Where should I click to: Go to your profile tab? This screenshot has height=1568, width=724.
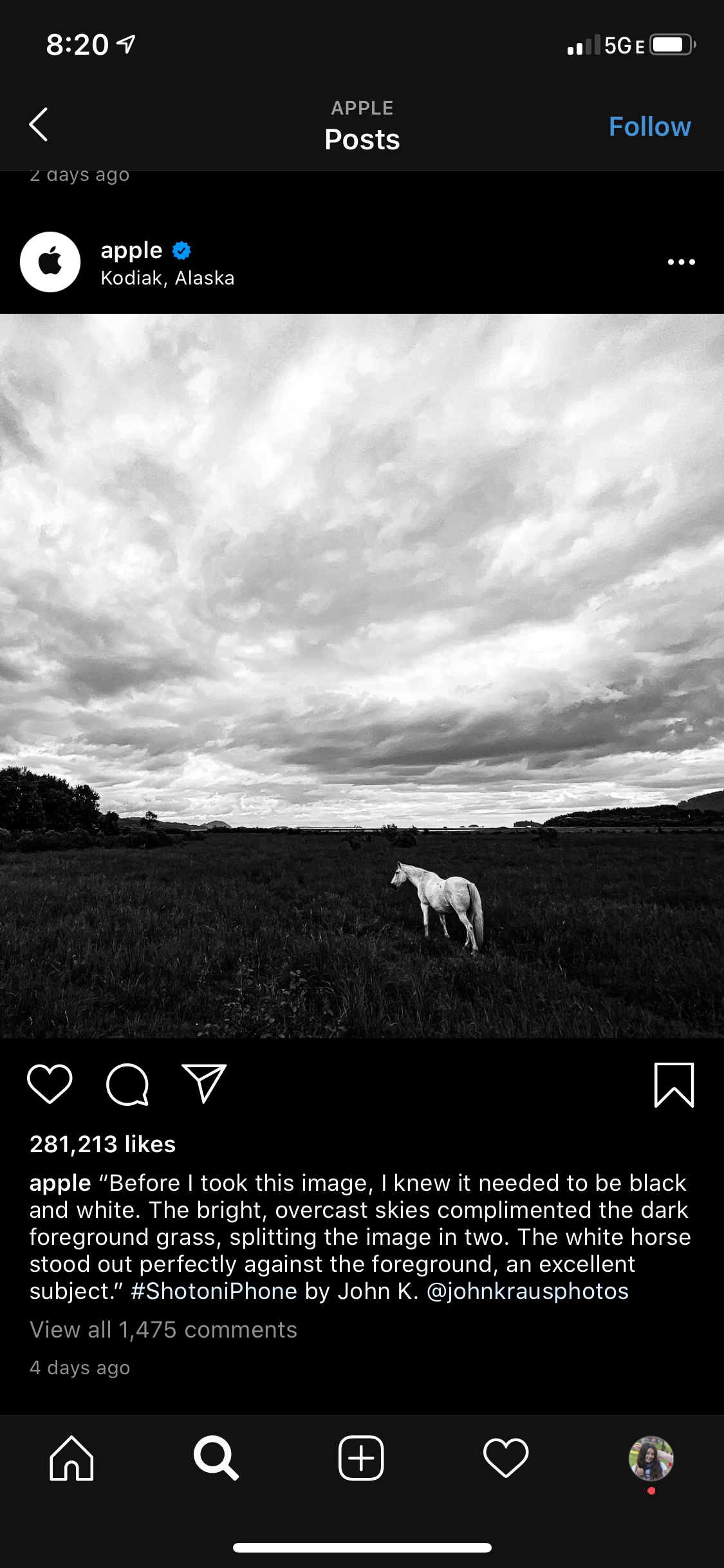coord(651,1459)
